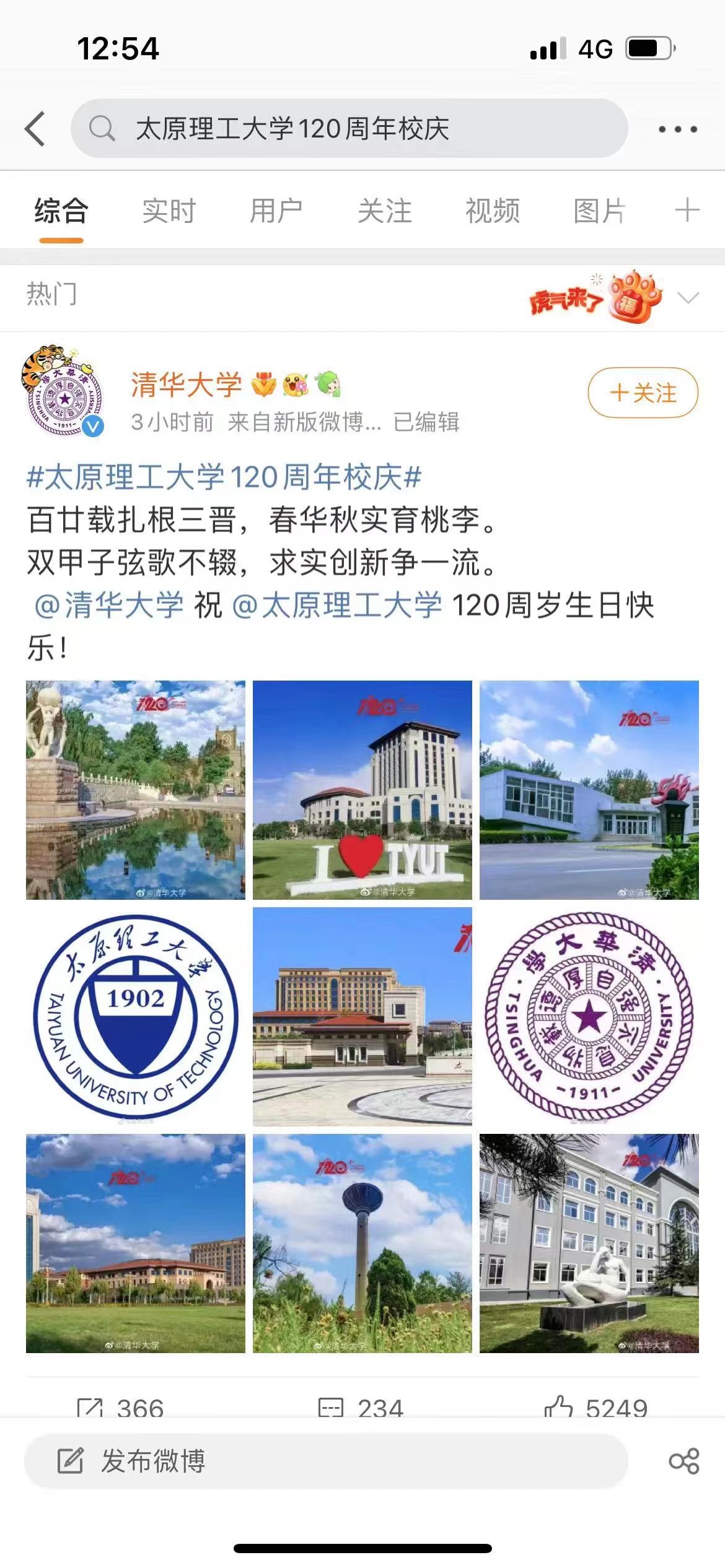Expand the 热门 sorting chevron
Screen dimensions: 725x1568
point(688,298)
